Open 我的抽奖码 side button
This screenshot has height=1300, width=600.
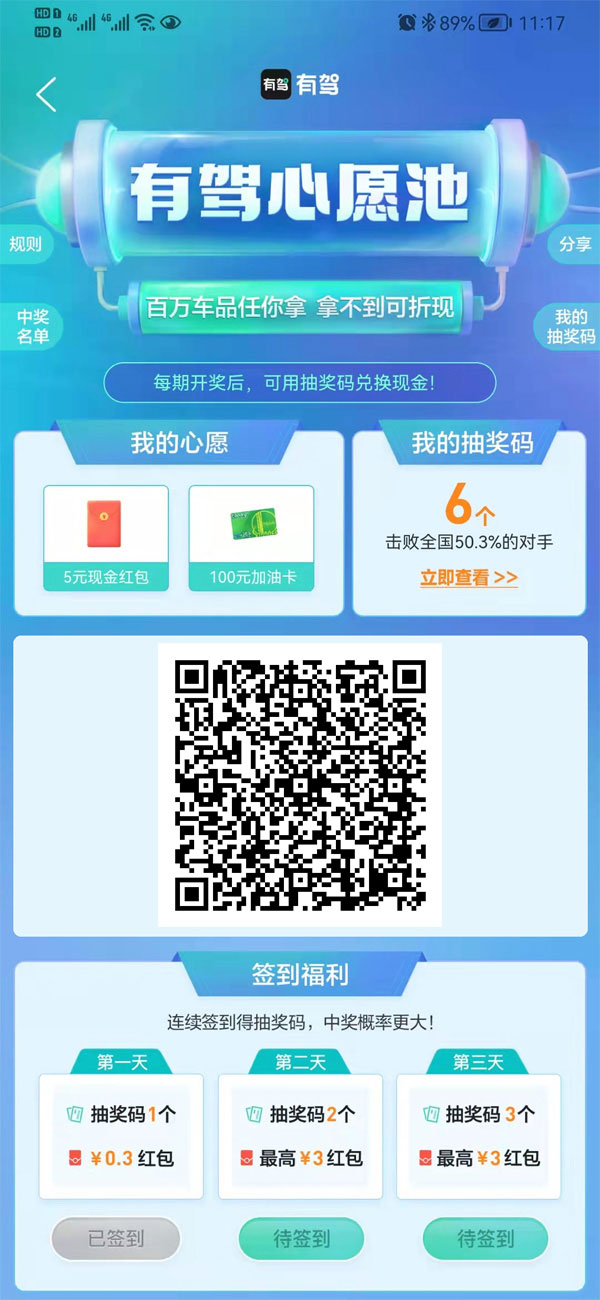click(569, 327)
